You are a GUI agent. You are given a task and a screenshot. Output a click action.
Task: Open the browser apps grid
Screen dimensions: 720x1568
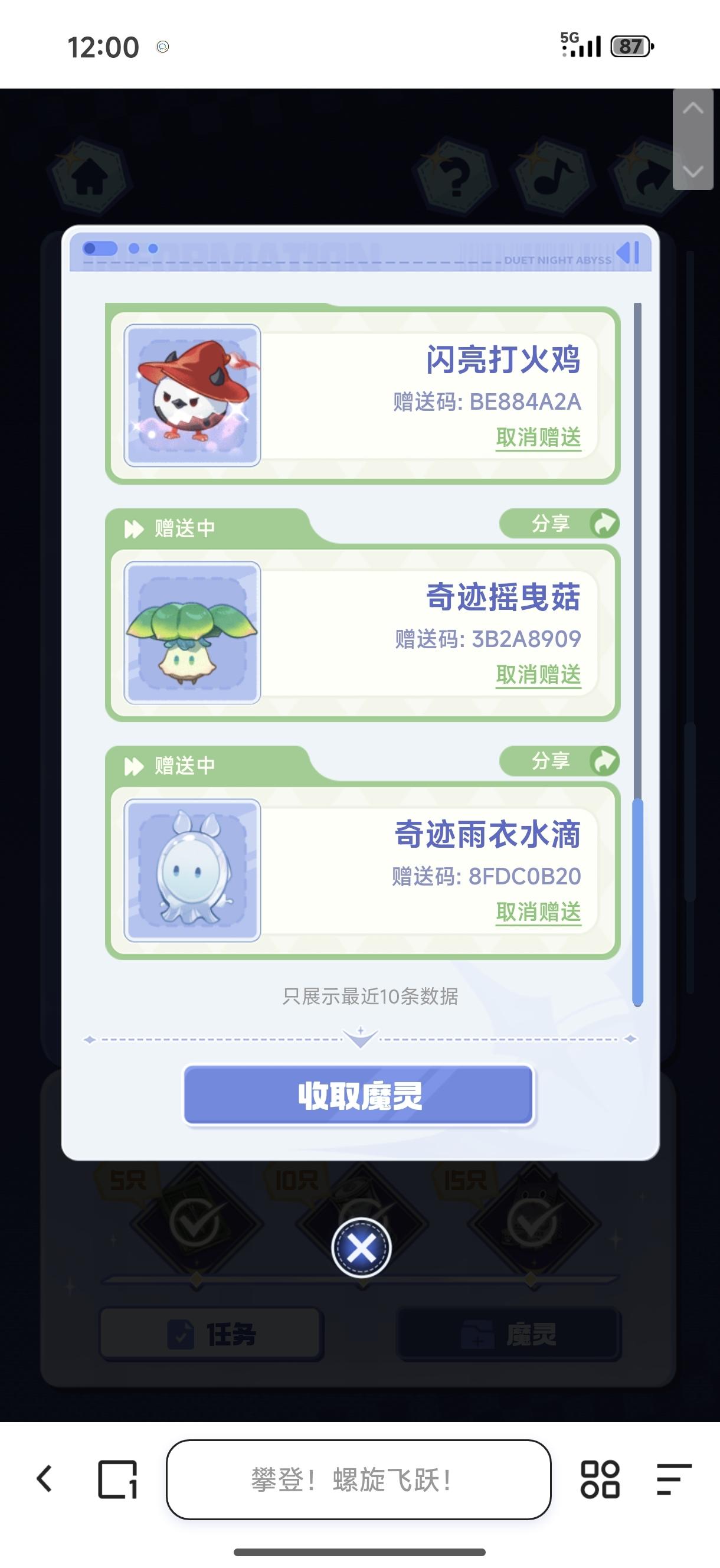(600, 1479)
